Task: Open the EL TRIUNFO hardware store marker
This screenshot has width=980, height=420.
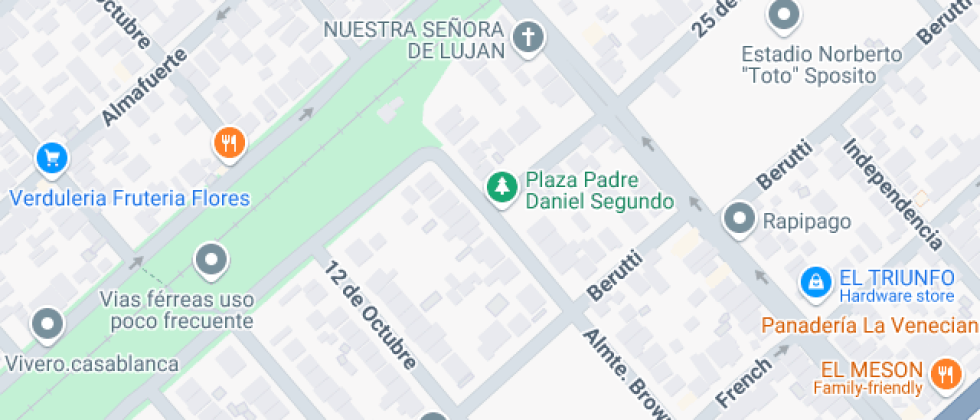Action: click(816, 281)
